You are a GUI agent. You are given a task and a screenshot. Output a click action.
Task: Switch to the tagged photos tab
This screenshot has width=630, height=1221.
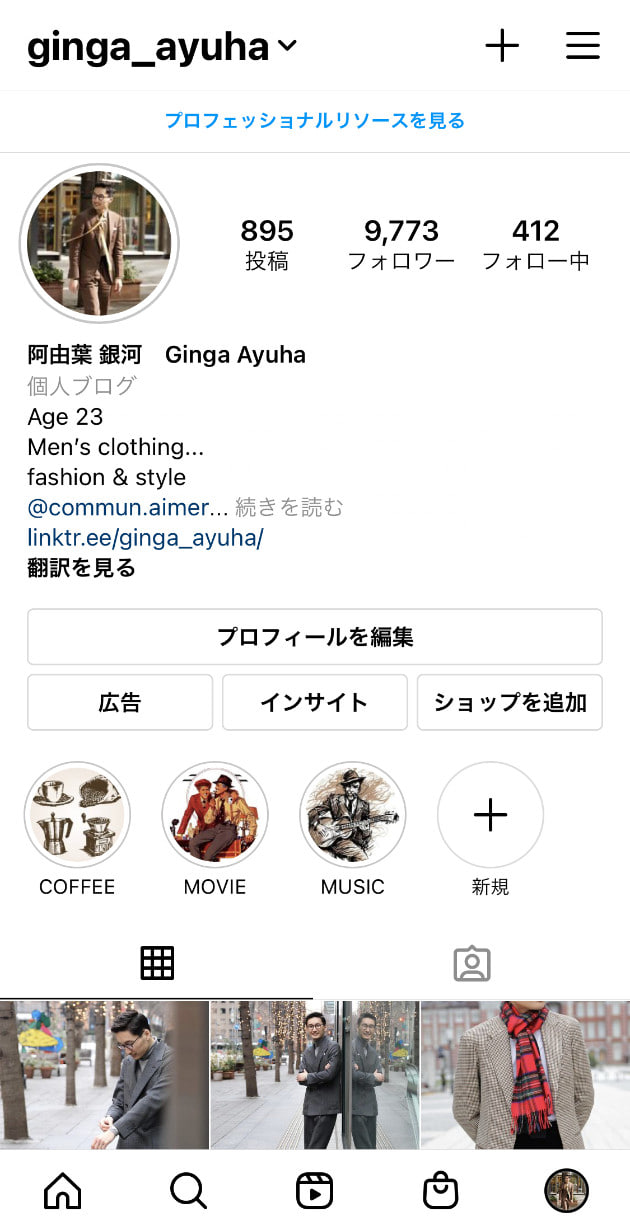(x=472, y=963)
